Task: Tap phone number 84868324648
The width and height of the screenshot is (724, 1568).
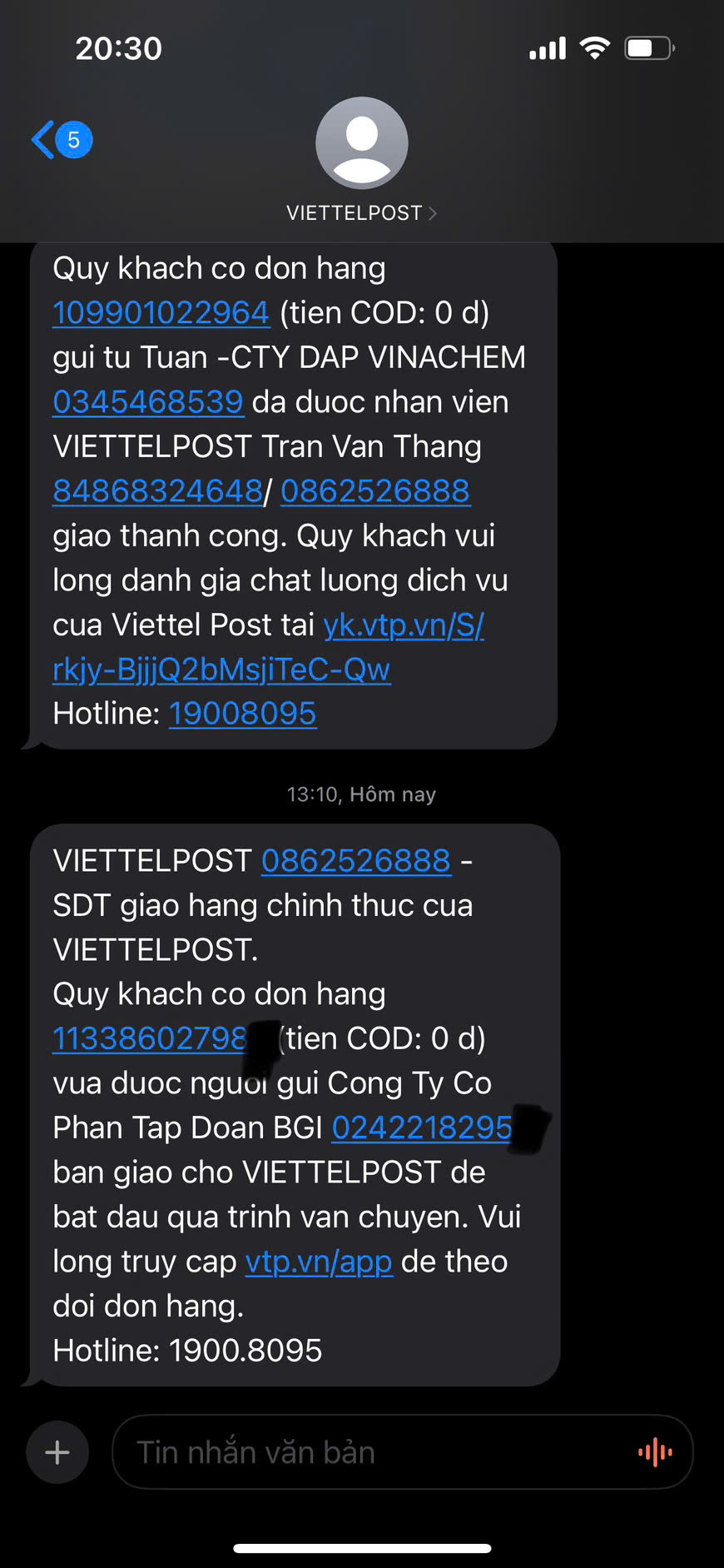Action: [x=157, y=491]
